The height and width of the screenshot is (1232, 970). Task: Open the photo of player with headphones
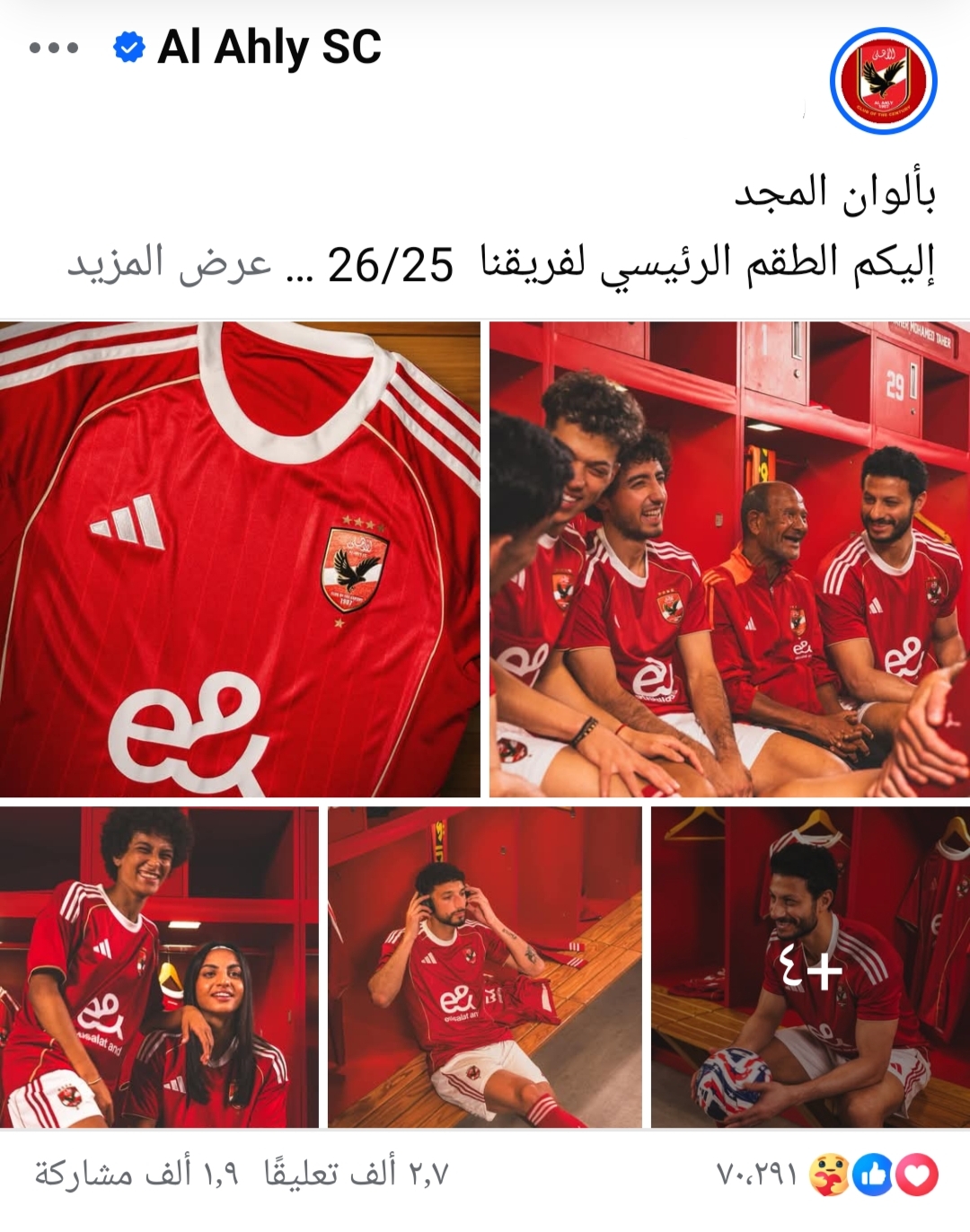(x=484, y=966)
